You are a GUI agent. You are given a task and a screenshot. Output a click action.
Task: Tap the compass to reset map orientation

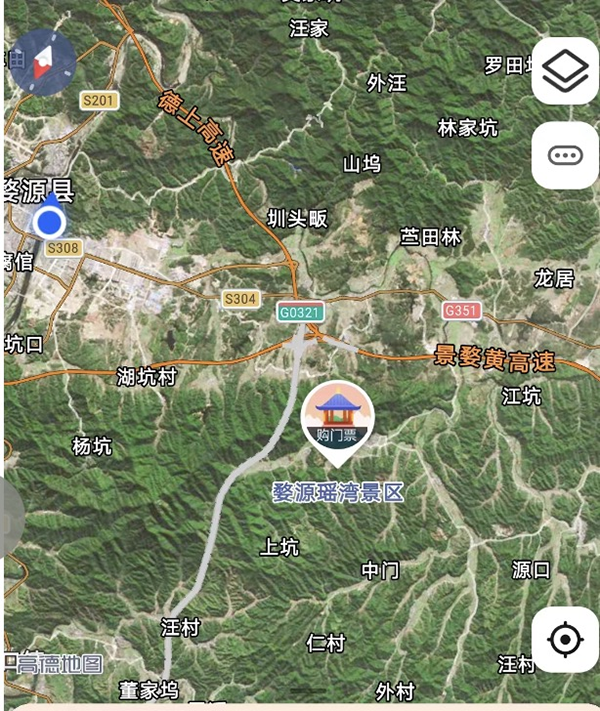42,62
